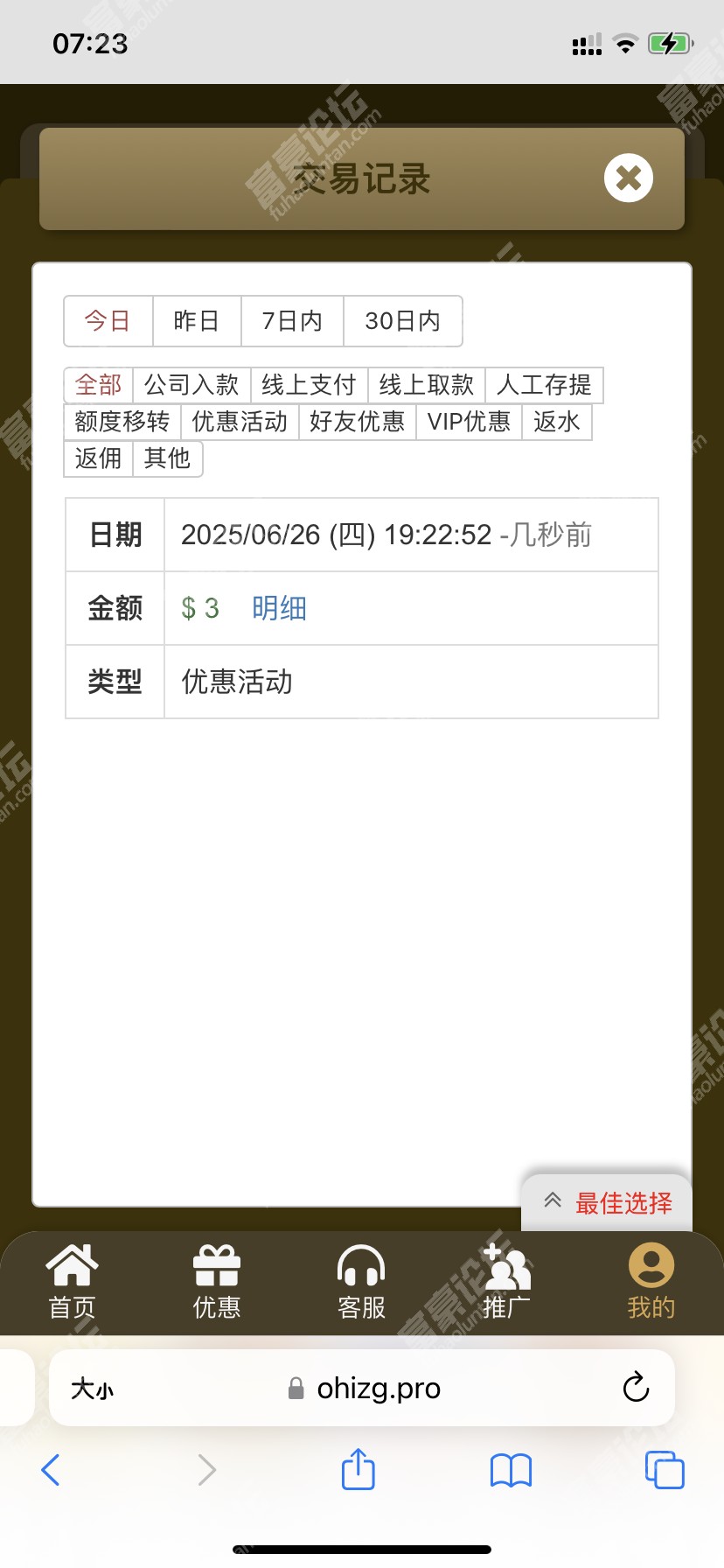The width and height of the screenshot is (724, 1568).
Task: Show 返水 records
Action: coord(556,422)
